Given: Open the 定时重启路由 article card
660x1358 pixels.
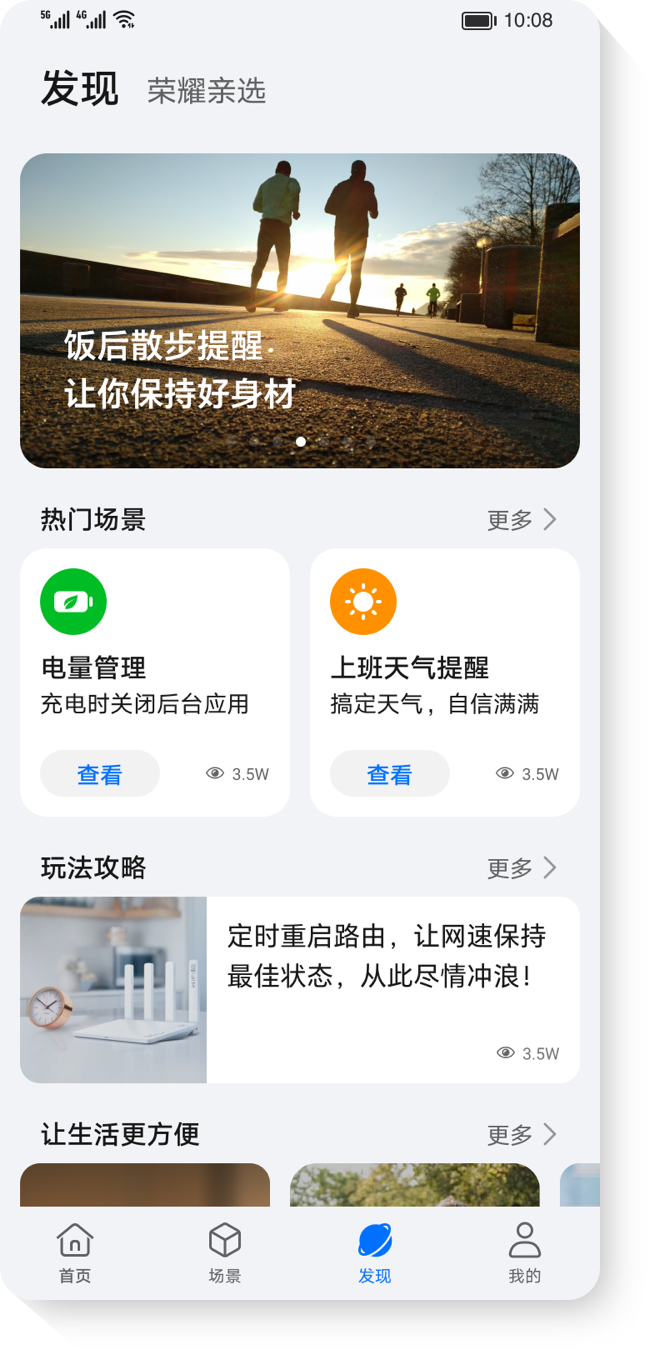Looking at the screenshot, I should click(300, 990).
